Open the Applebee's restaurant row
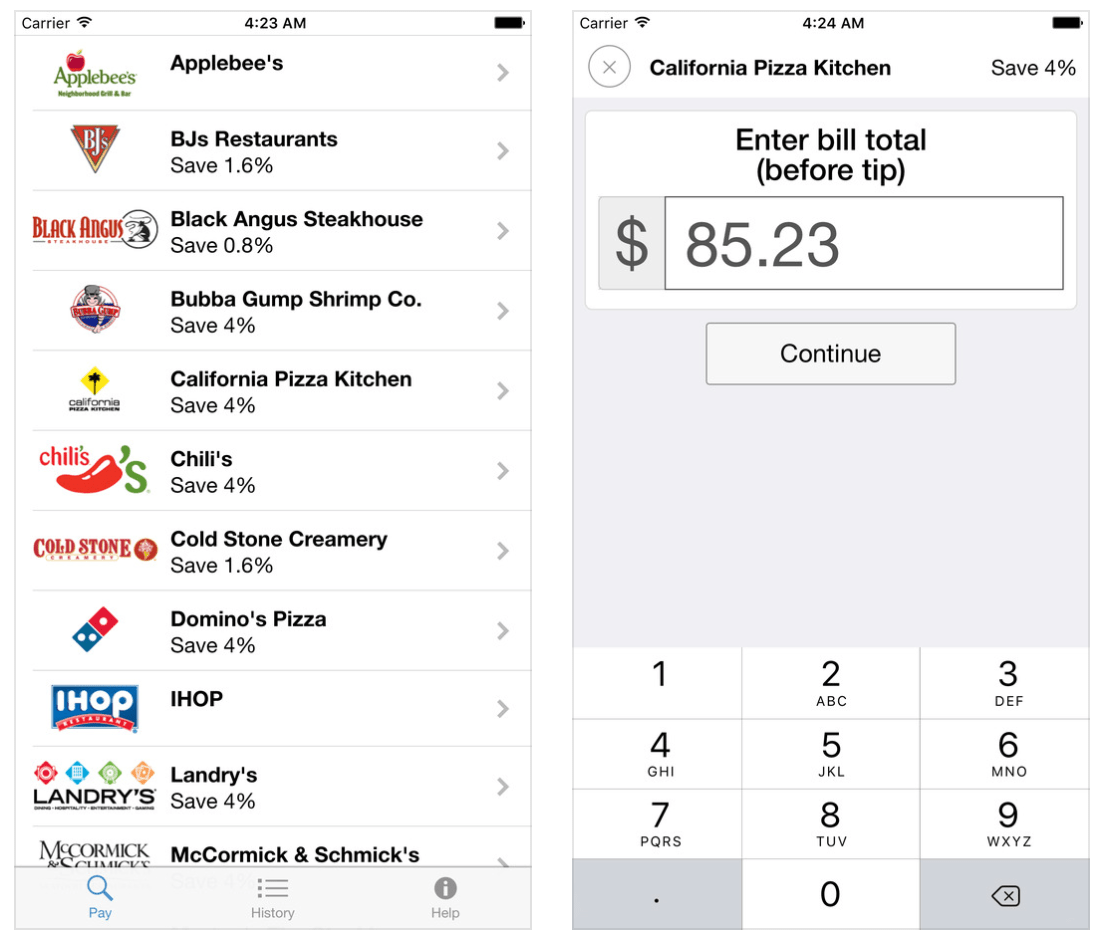This screenshot has width=1106, height=946. [x=280, y=72]
